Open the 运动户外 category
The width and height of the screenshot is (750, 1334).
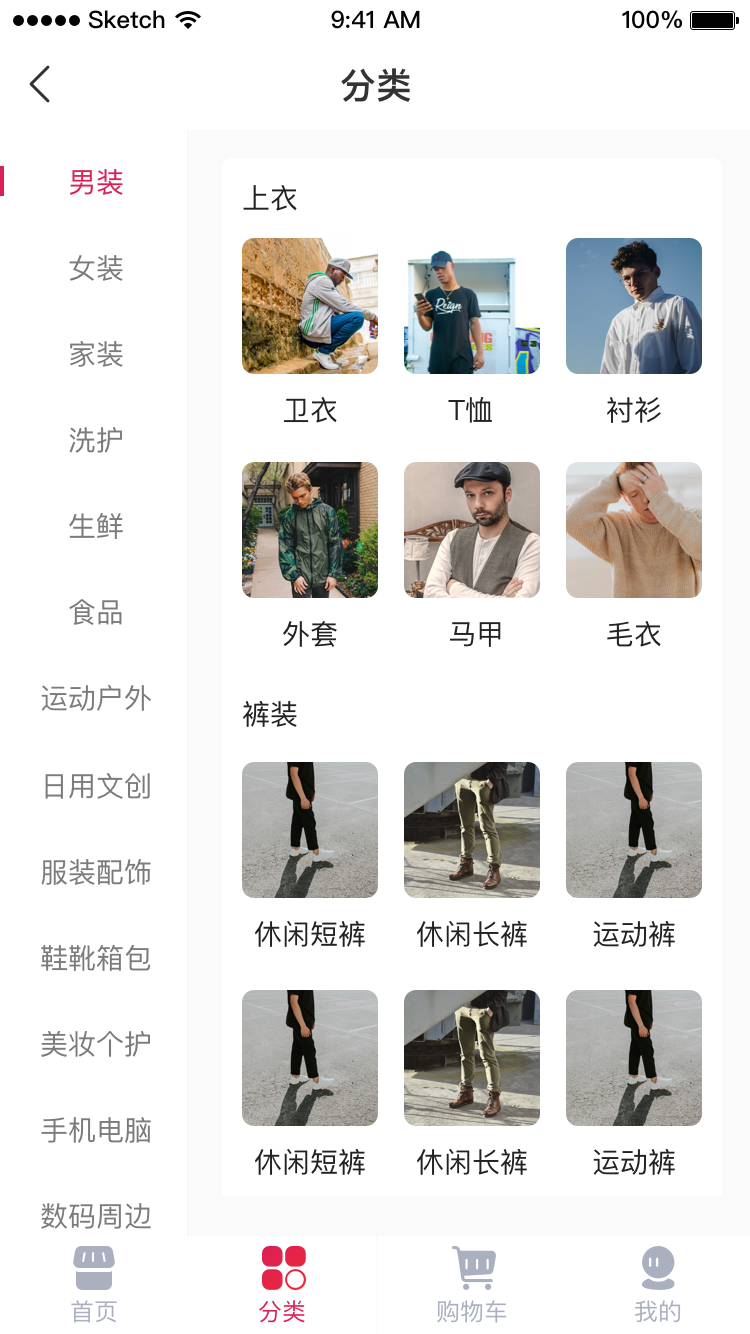click(96, 698)
